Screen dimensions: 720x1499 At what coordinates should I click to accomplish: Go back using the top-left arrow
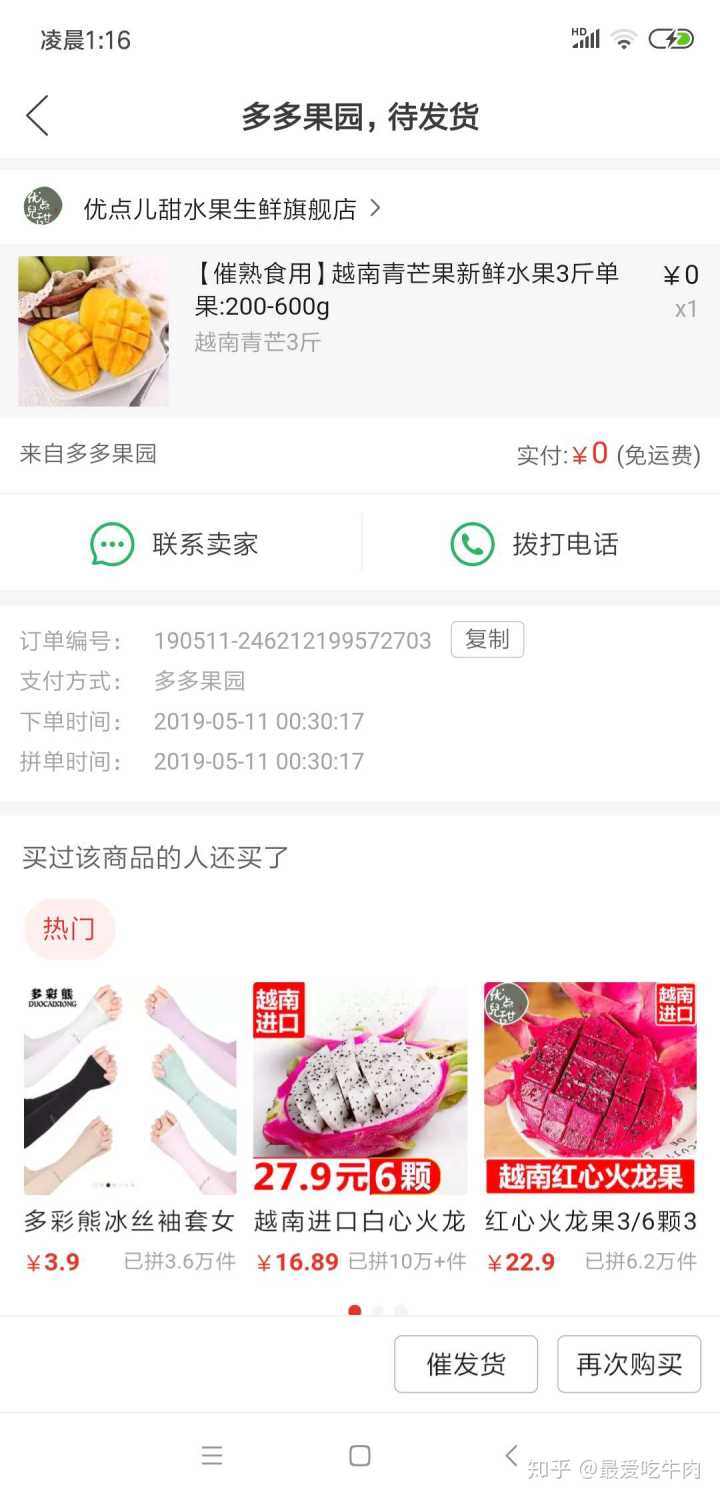click(x=37, y=116)
